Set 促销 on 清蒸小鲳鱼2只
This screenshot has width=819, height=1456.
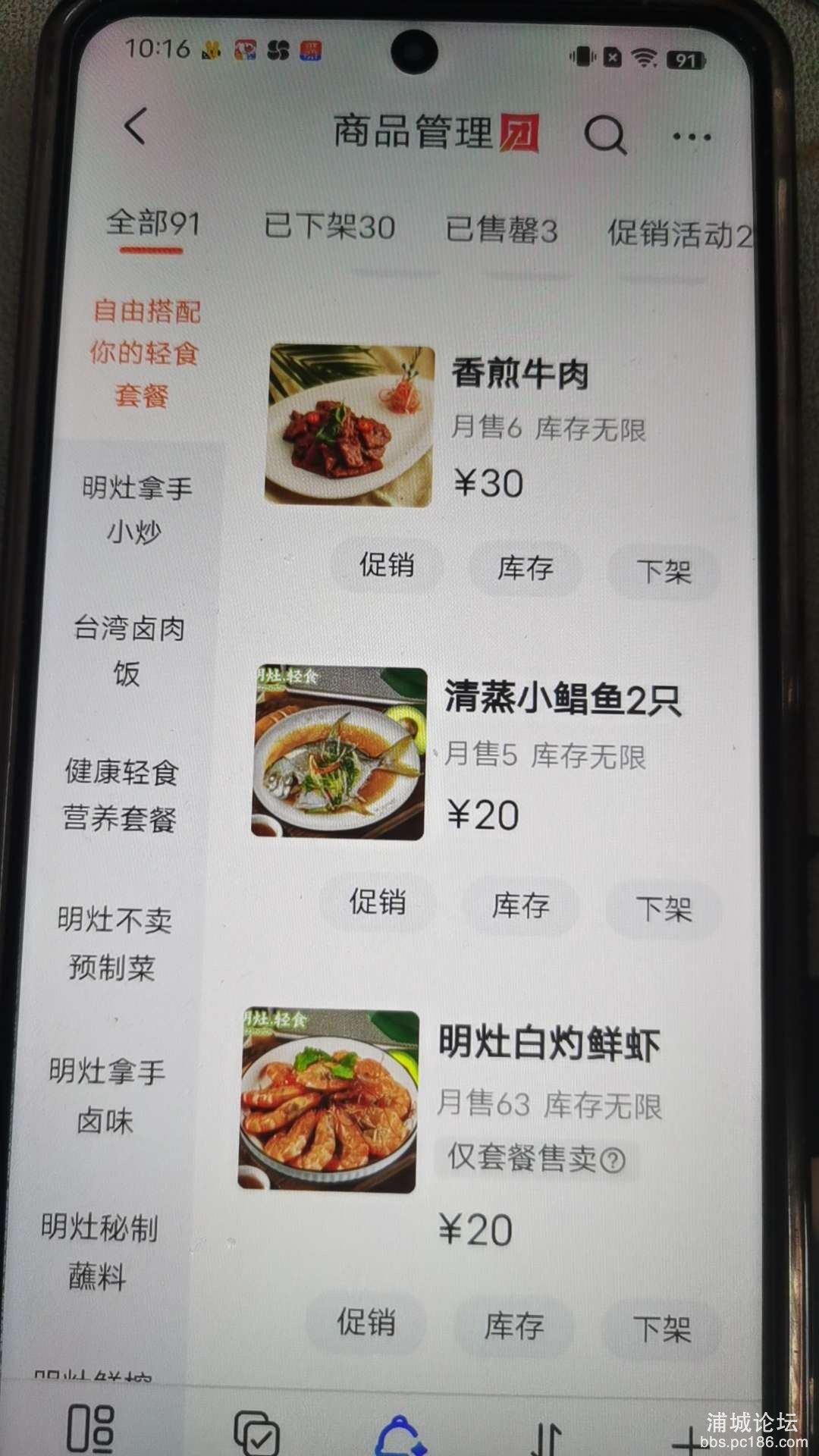(x=377, y=902)
